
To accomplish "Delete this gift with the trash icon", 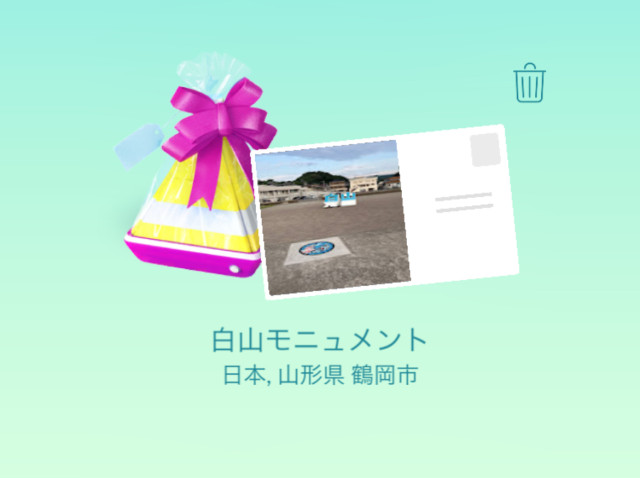I will coord(529,83).
